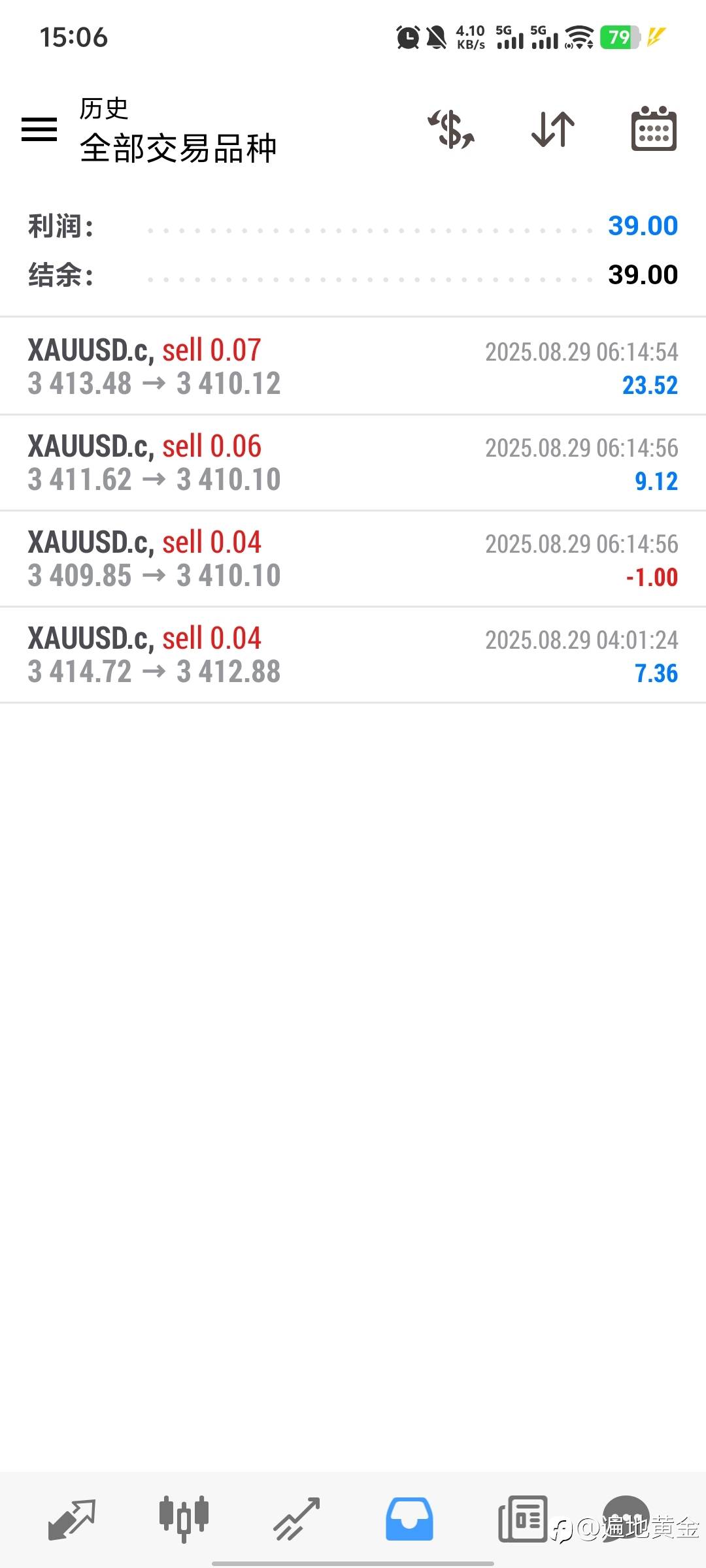This screenshot has height=1568, width=706.
Task: Open the sort arrows option
Action: point(553,129)
